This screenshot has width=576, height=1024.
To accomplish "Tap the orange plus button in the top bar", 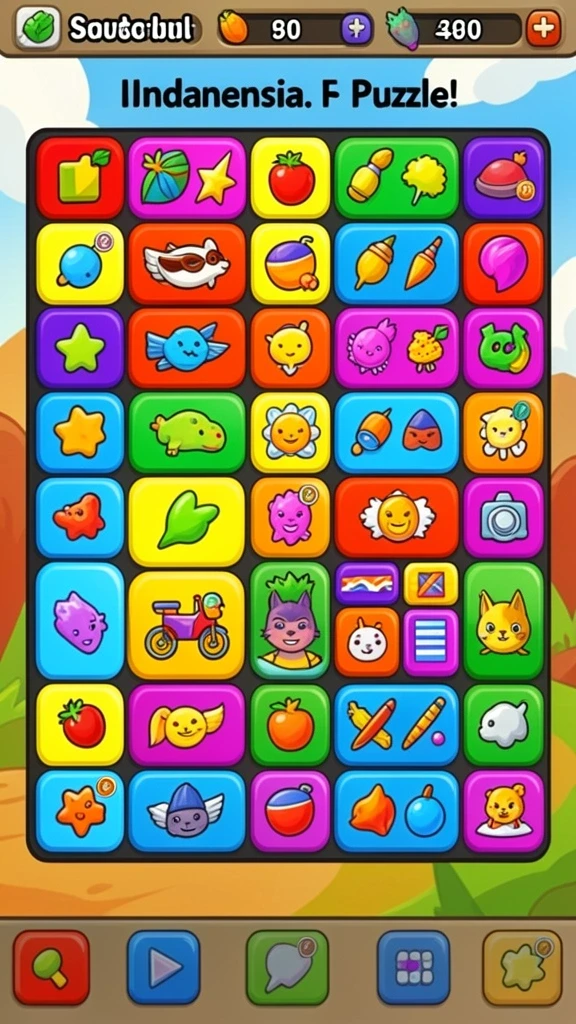I will (x=543, y=28).
